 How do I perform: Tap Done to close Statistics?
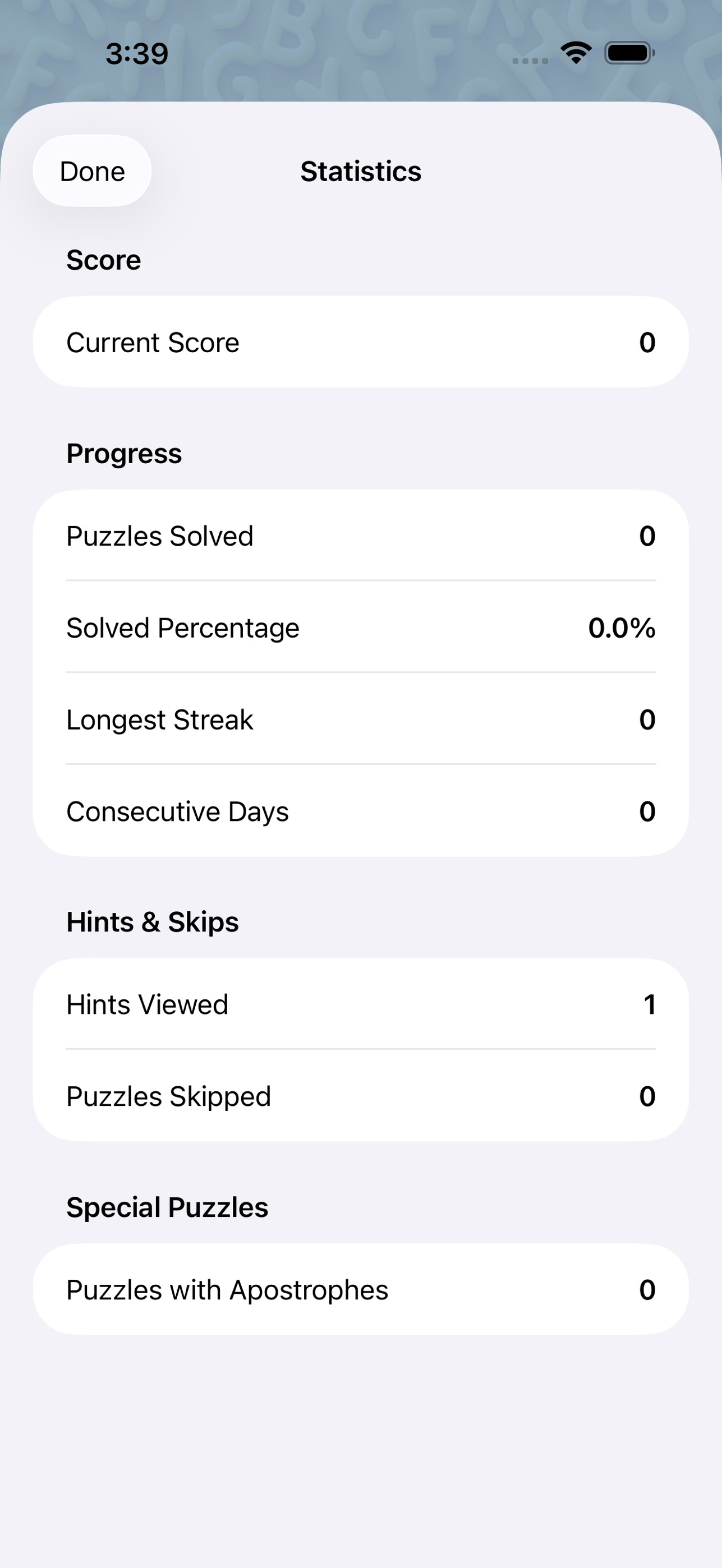tap(92, 171)
